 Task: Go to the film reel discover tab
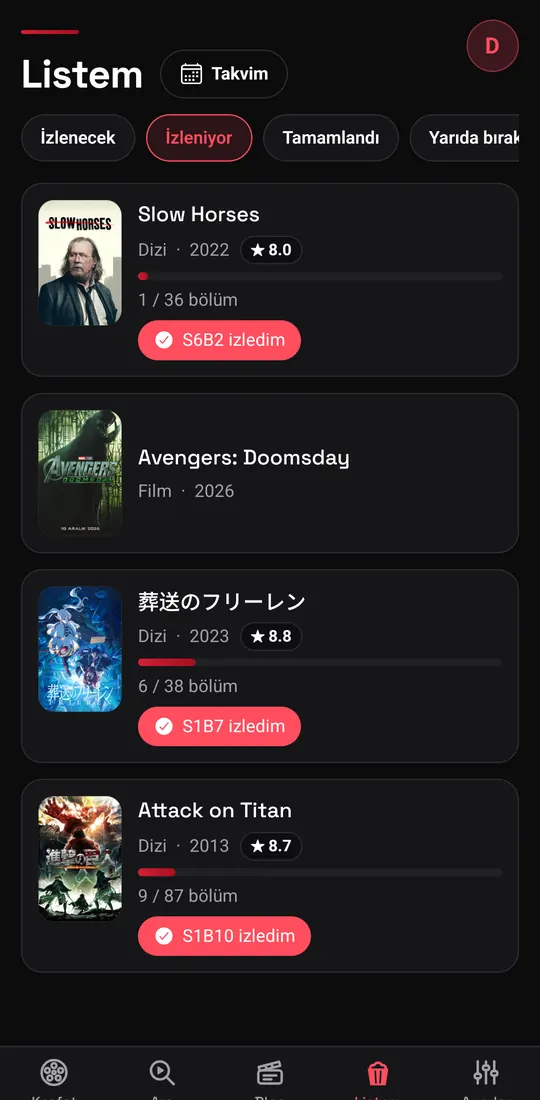click(54, 1075)
